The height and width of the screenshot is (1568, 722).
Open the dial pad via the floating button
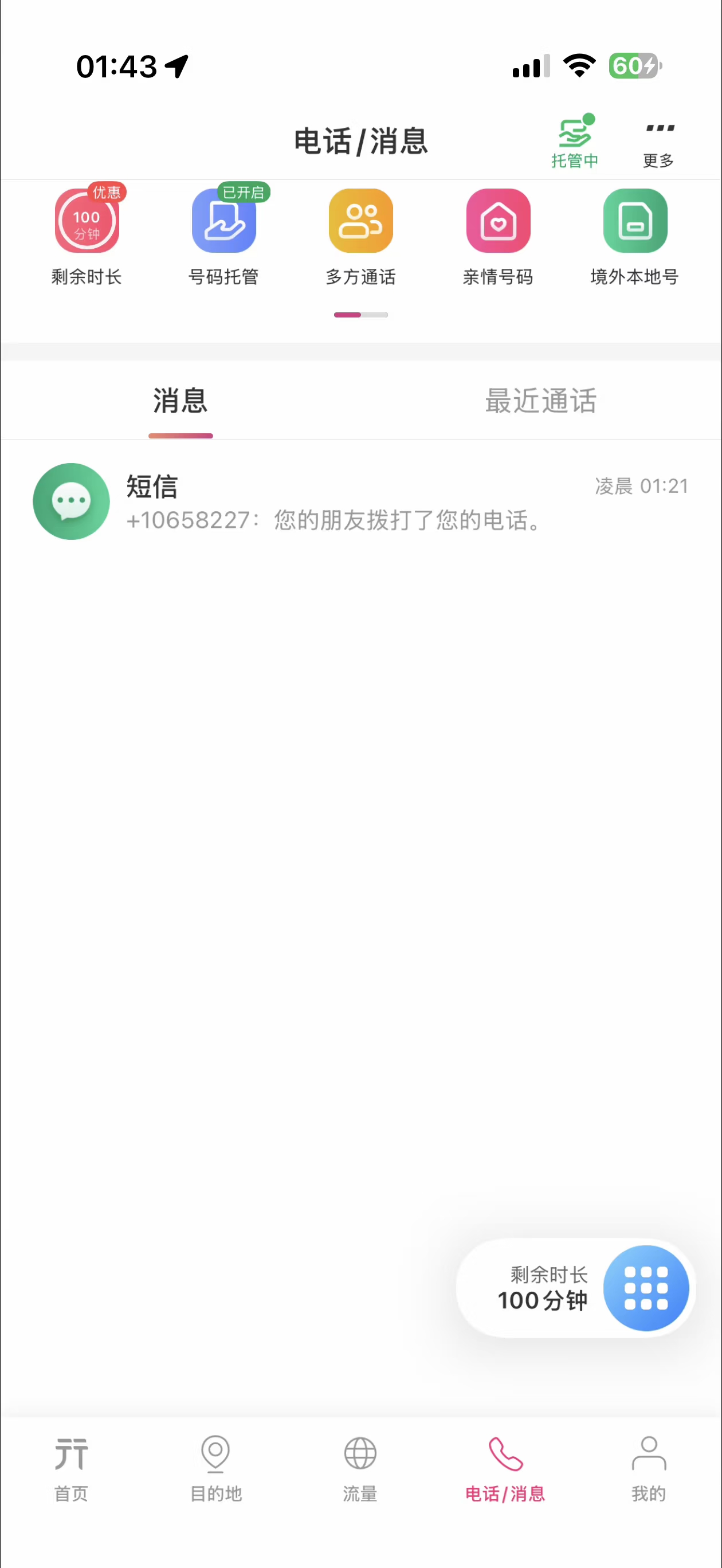tap(646, 1287)
